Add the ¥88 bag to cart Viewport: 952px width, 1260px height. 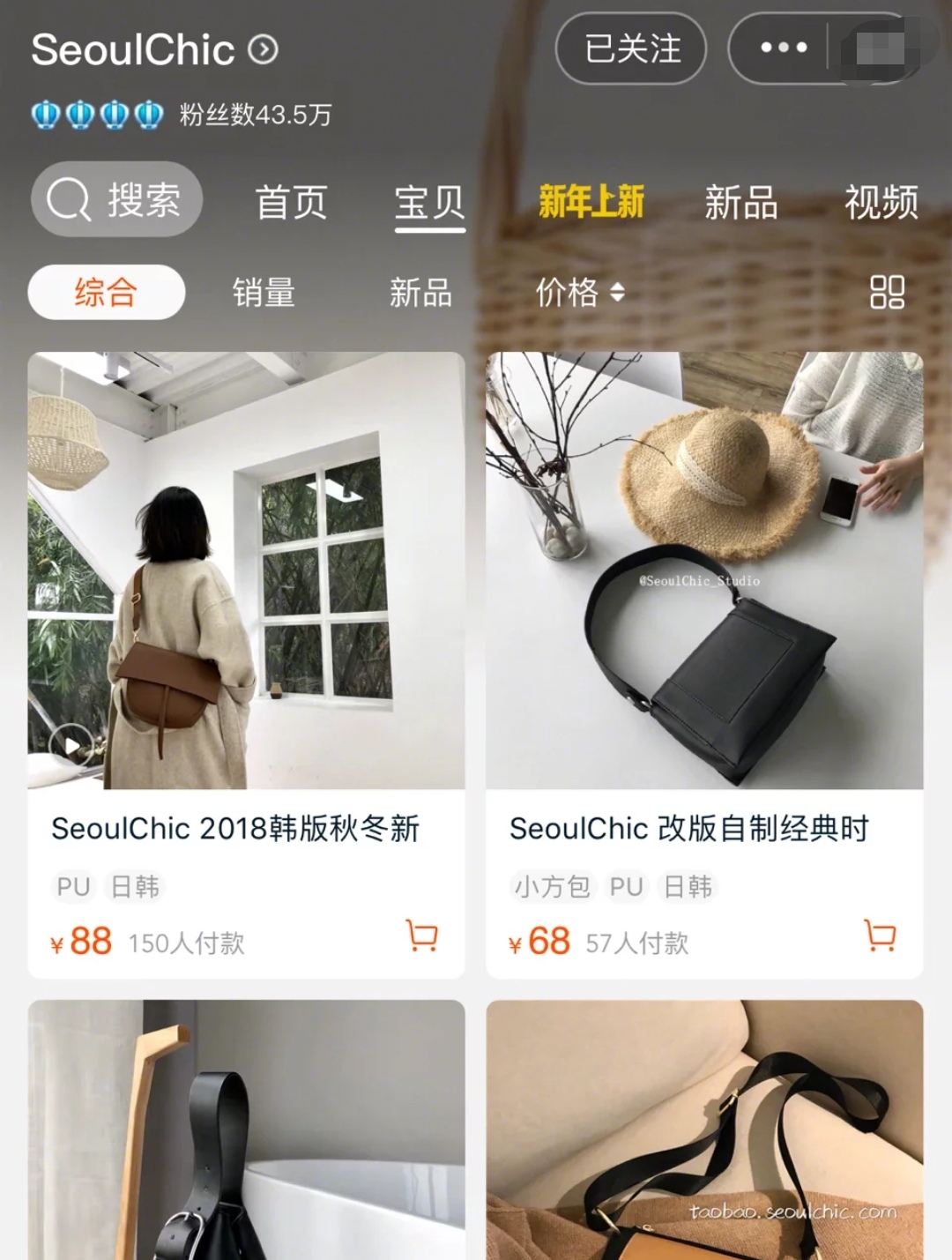[423, 937]
